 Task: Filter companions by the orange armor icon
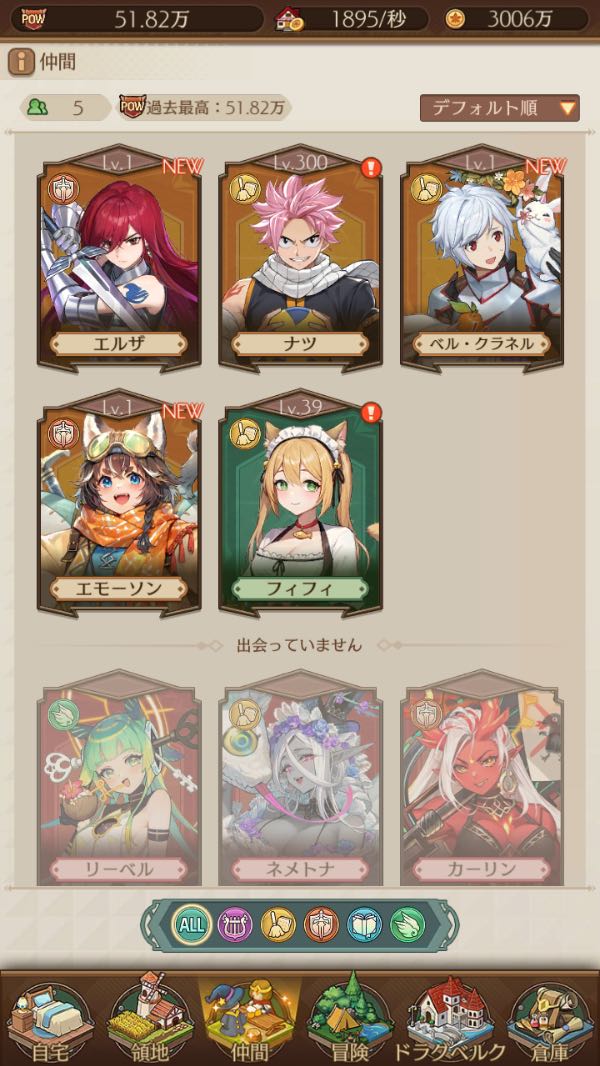pyautogui.click(x=321, y=925)
